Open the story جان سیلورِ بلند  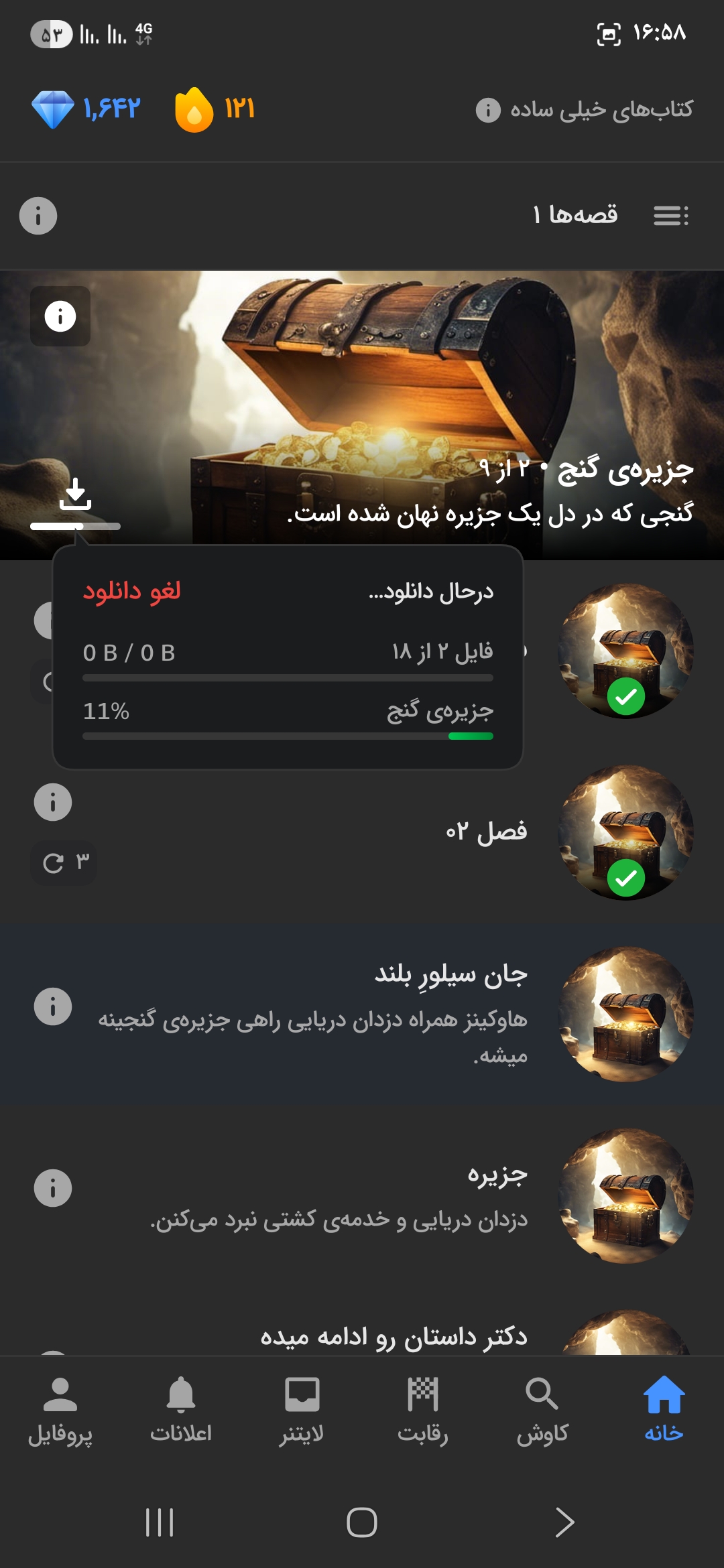(450, 974)
